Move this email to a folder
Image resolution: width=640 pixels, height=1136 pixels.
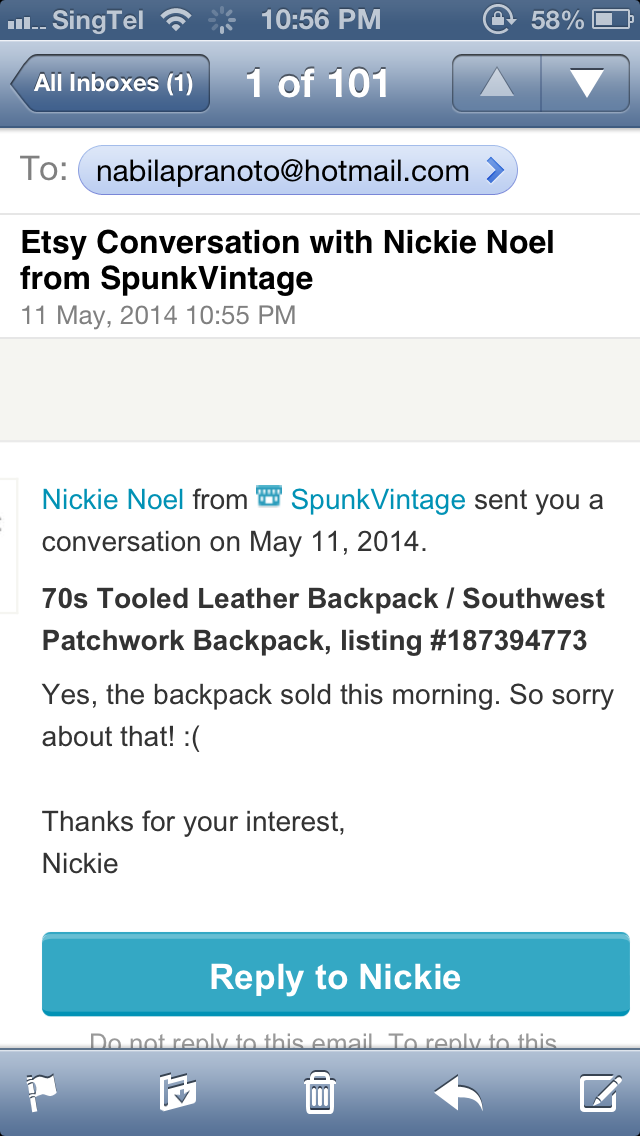(178, 1093)
